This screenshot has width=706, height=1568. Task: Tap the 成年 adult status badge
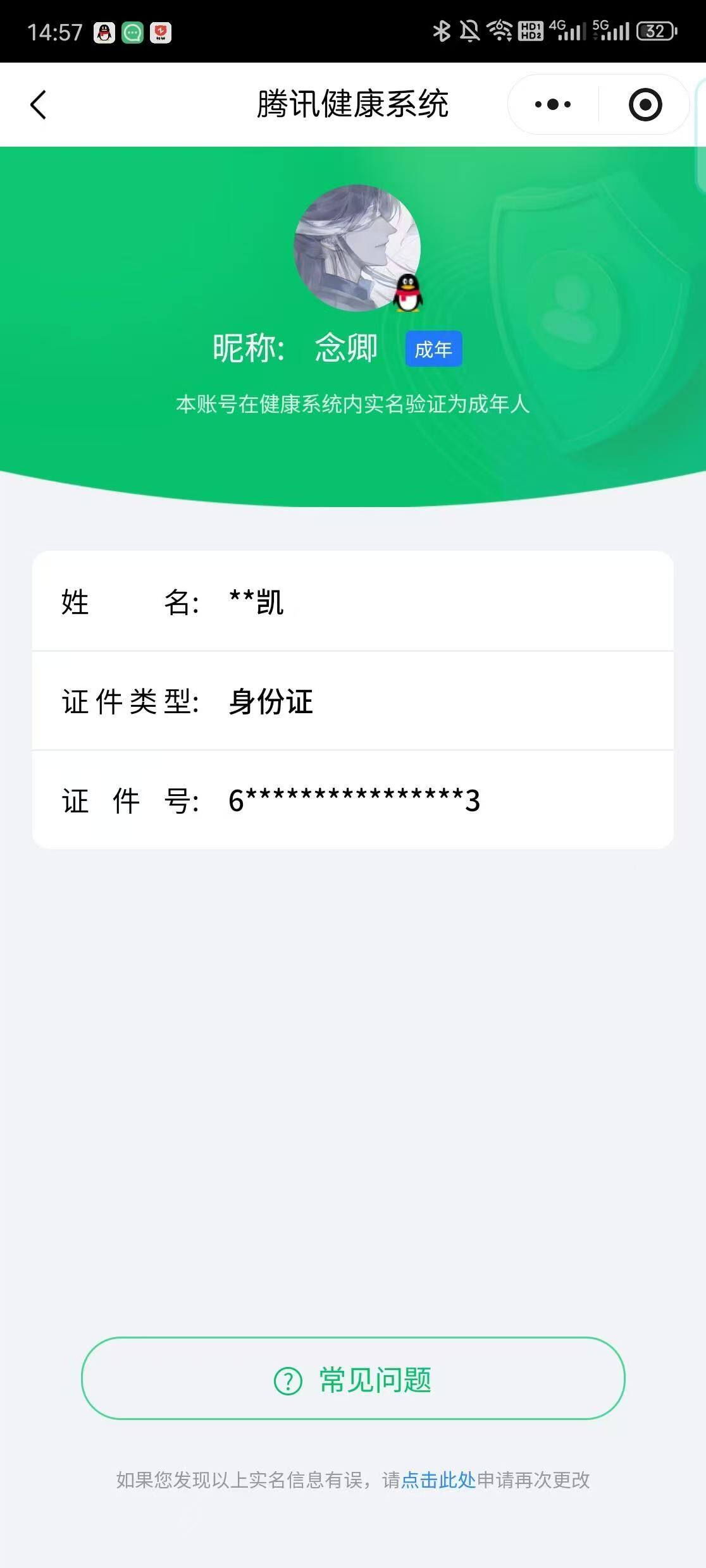click(x=434, y=348)
